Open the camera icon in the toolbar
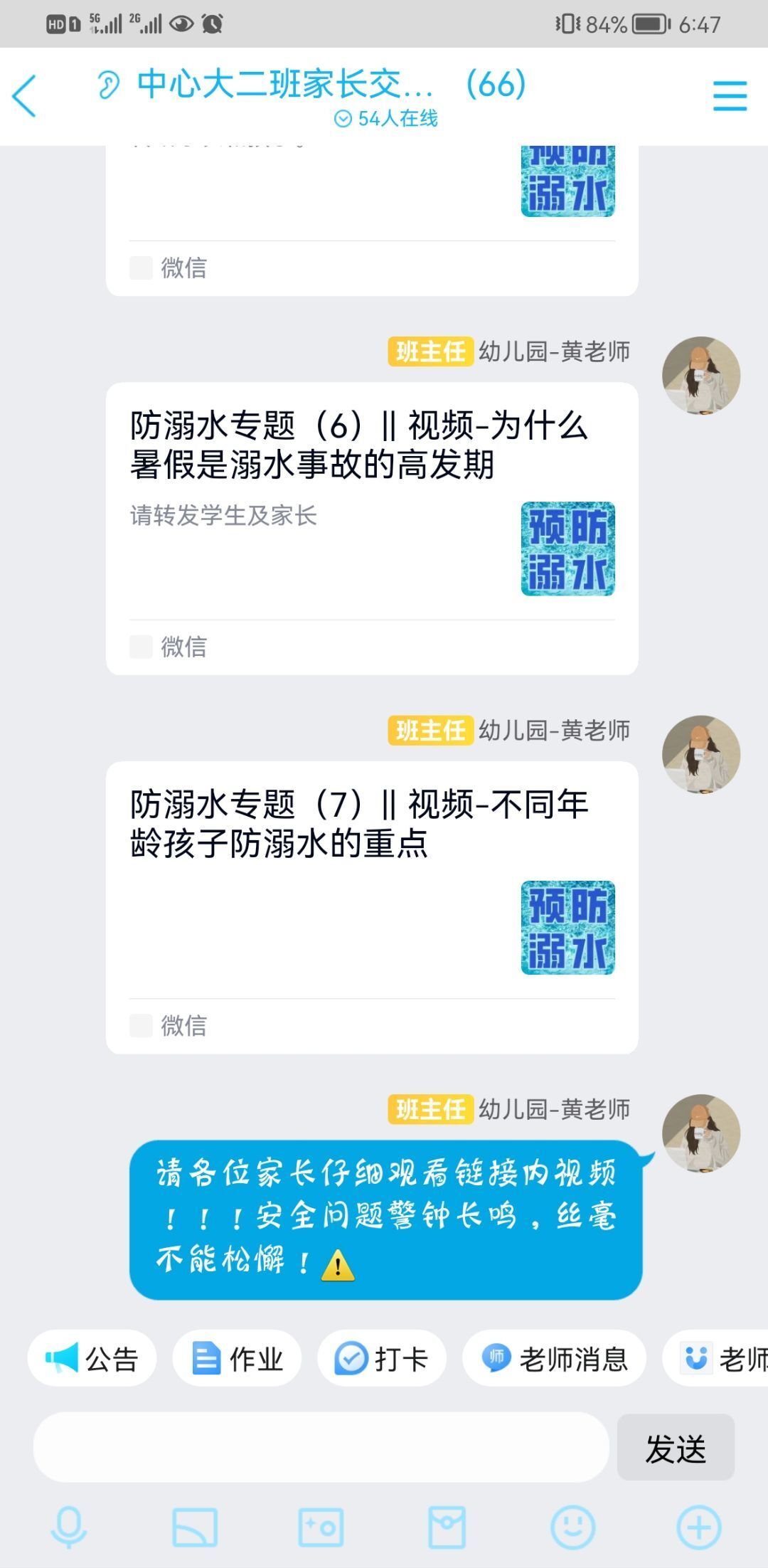 point(321,1527)
